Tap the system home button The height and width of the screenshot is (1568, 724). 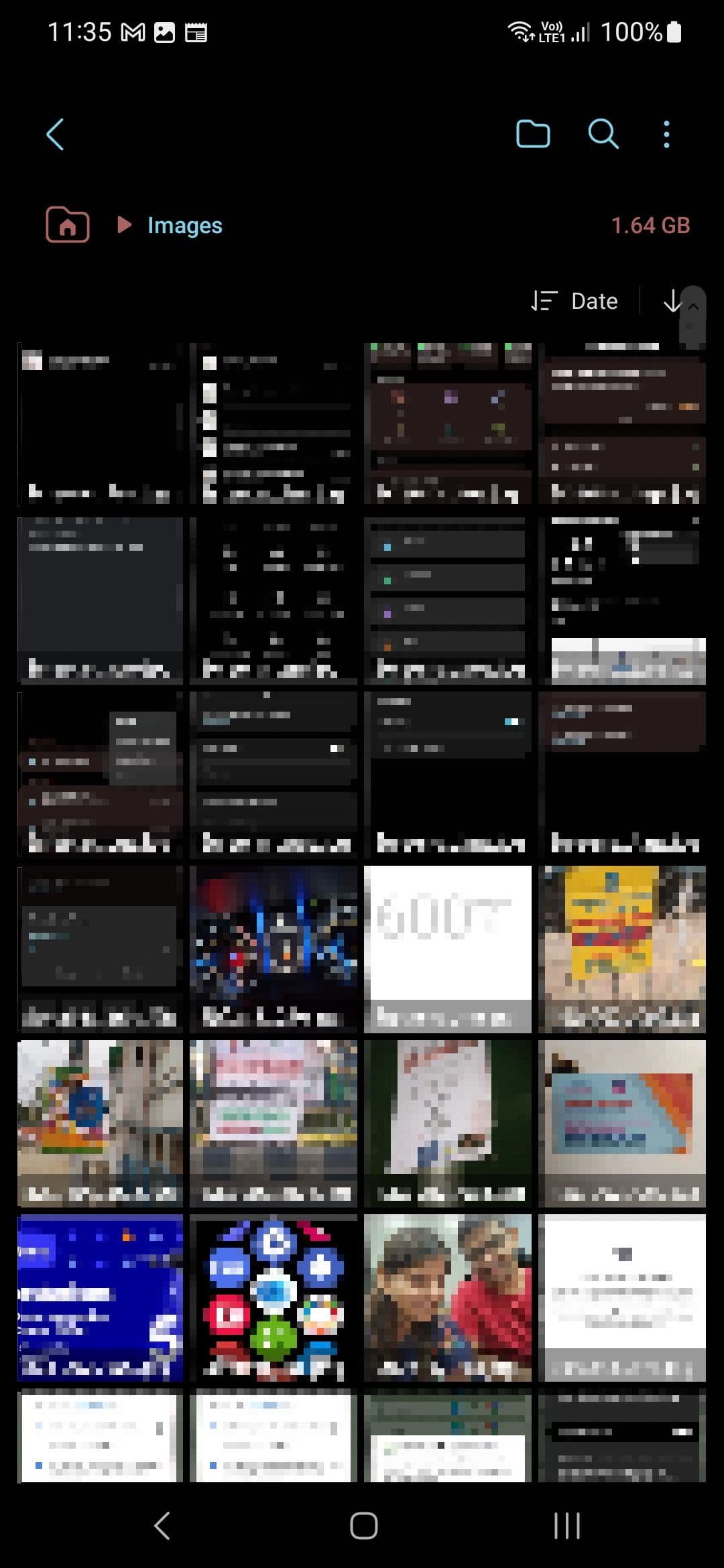[x=363, y=1526]
